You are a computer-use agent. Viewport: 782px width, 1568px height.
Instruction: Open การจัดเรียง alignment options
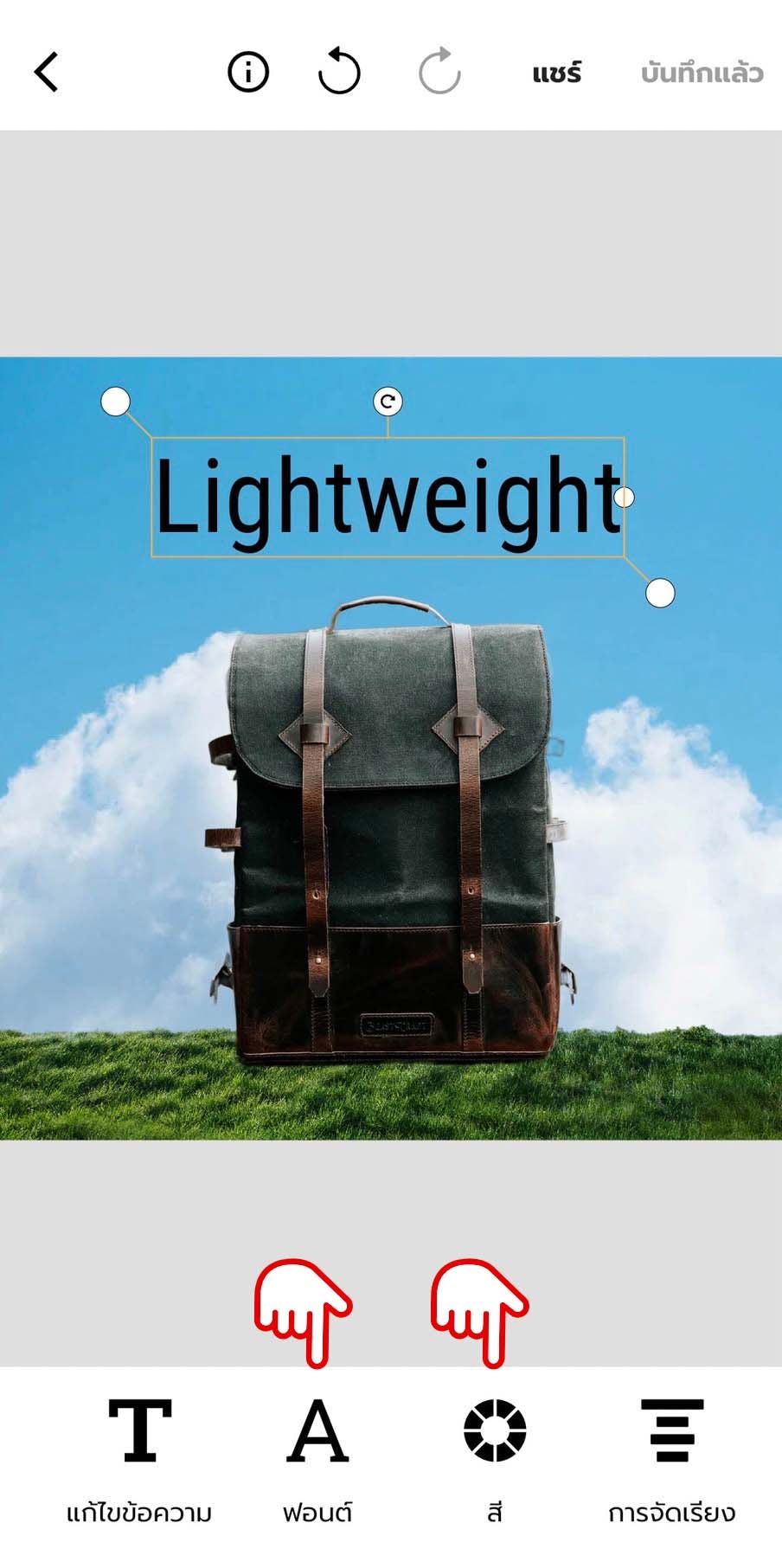pyautogui.click(x=672, y=1454)
